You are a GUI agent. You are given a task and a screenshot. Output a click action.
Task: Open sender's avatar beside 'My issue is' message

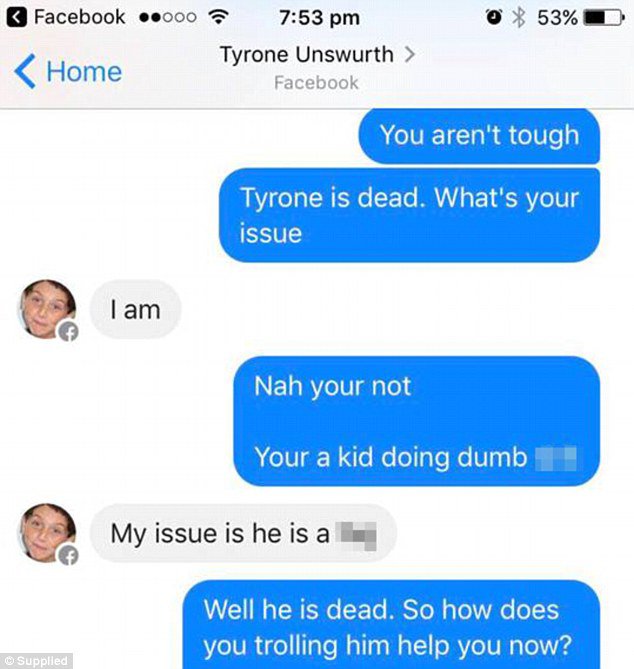coord(46,533)
